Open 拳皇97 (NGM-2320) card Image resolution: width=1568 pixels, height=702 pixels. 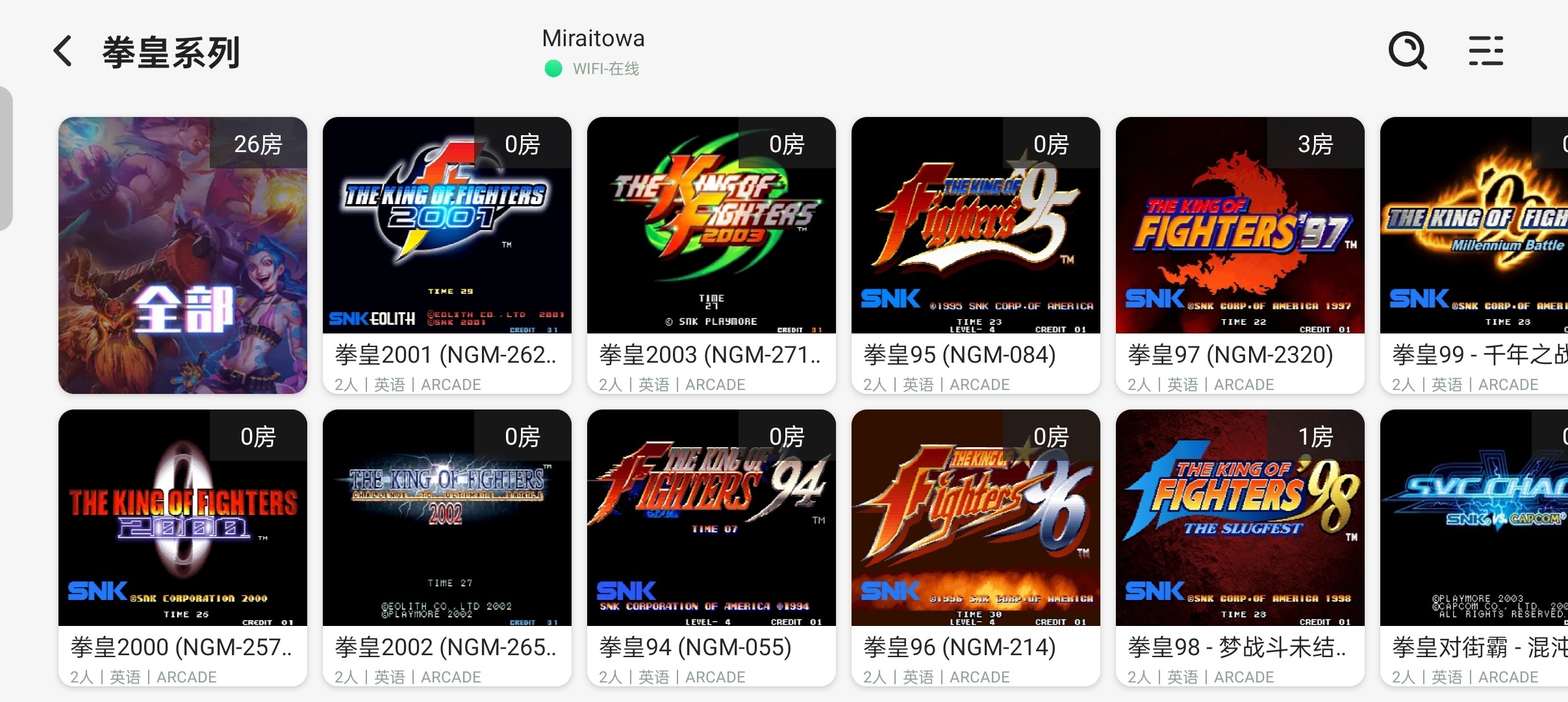click(x=1240, y=255)
